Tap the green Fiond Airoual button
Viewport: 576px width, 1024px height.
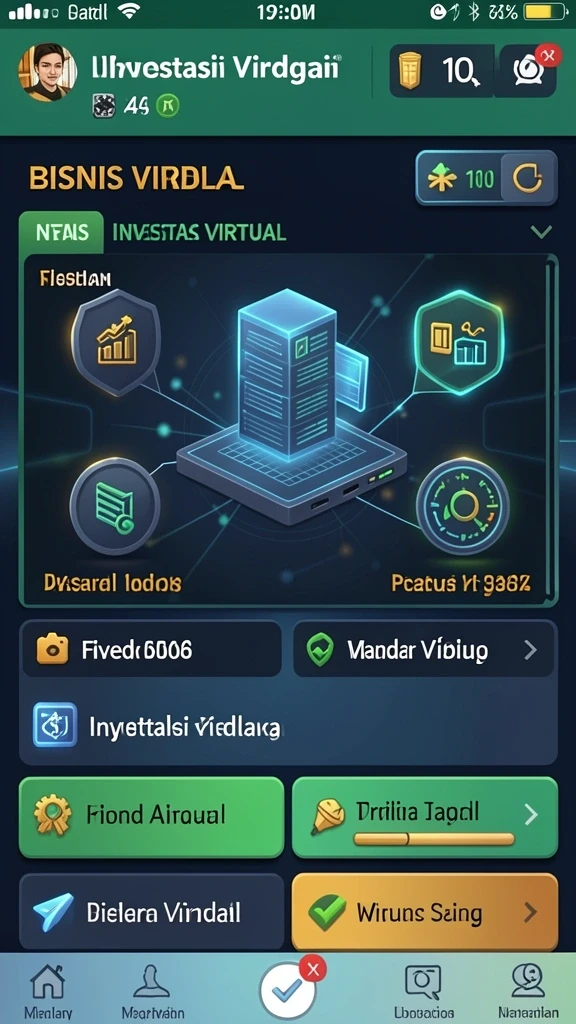pyautogui.click(x=152, y=816)
